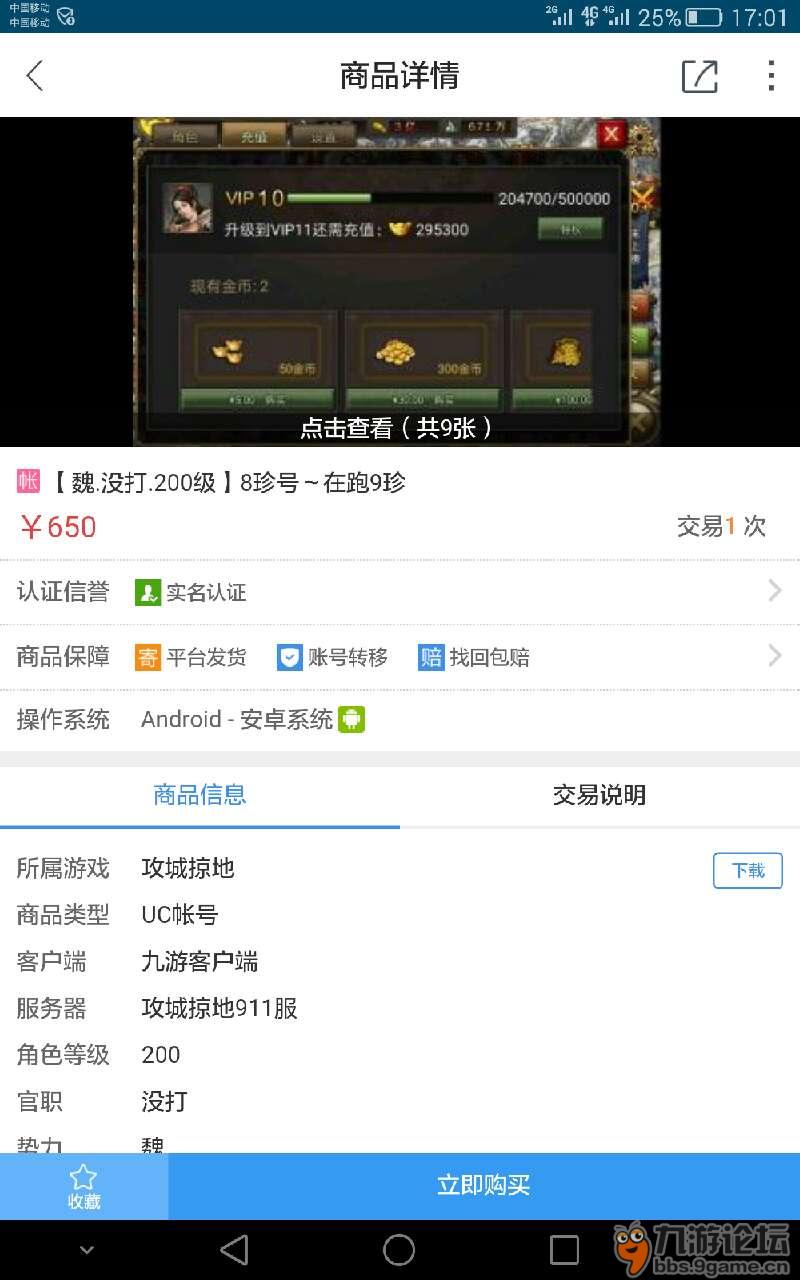Viewport: 800px width, 1280px height.
Task: Select the 商品信息 tab
Action: click(x=200, y=795)
